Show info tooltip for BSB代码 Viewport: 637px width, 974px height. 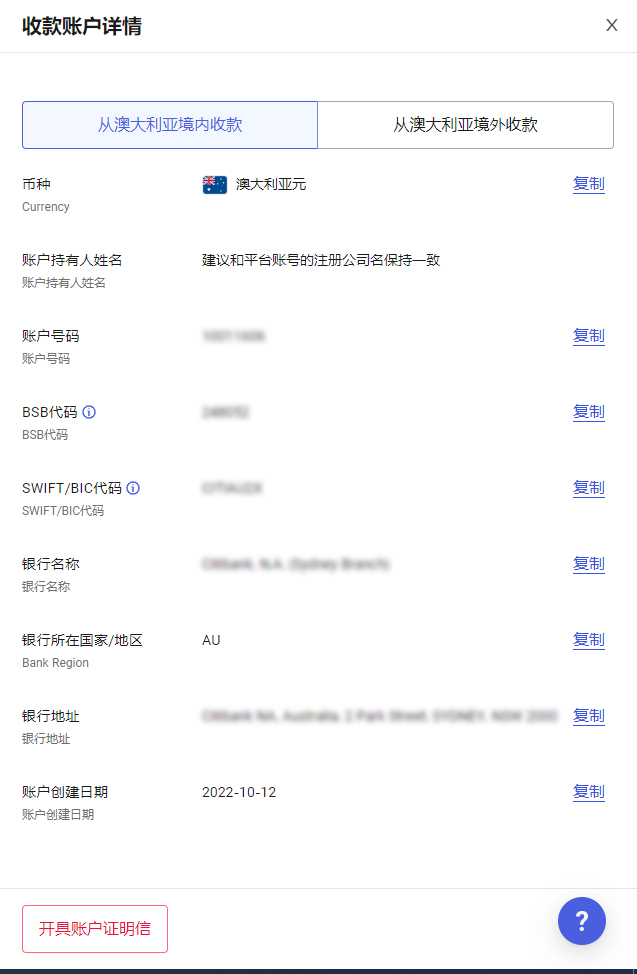click(x=89, y=412)
